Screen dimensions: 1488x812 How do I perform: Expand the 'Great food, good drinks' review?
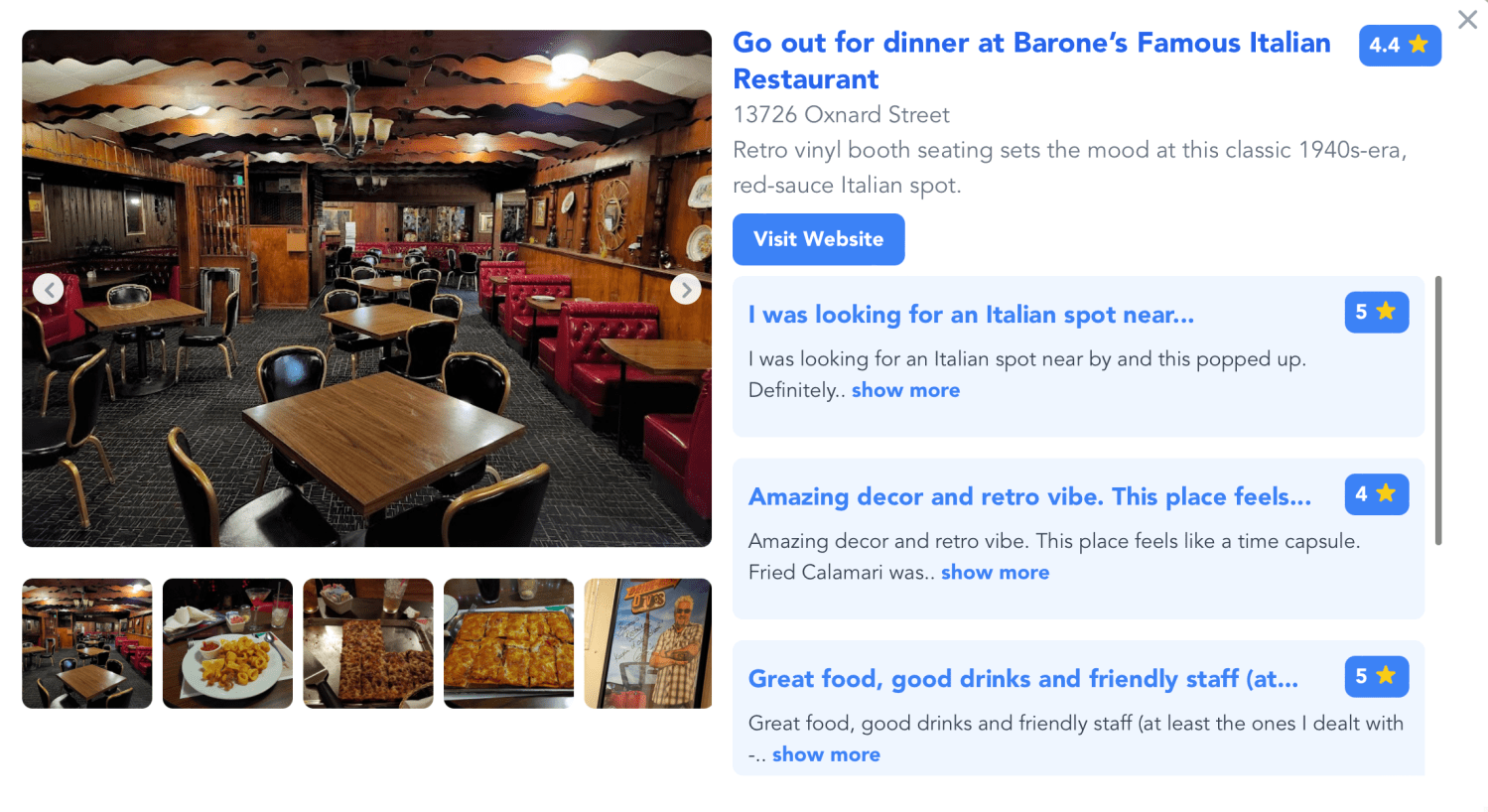pos(826,754)
